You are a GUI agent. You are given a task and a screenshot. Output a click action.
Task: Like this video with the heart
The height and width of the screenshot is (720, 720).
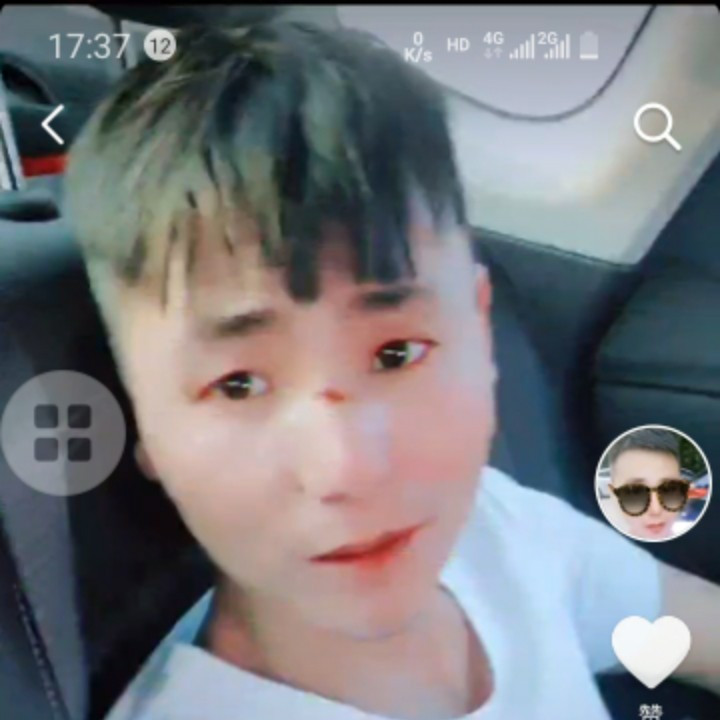(x=651, y=651)
